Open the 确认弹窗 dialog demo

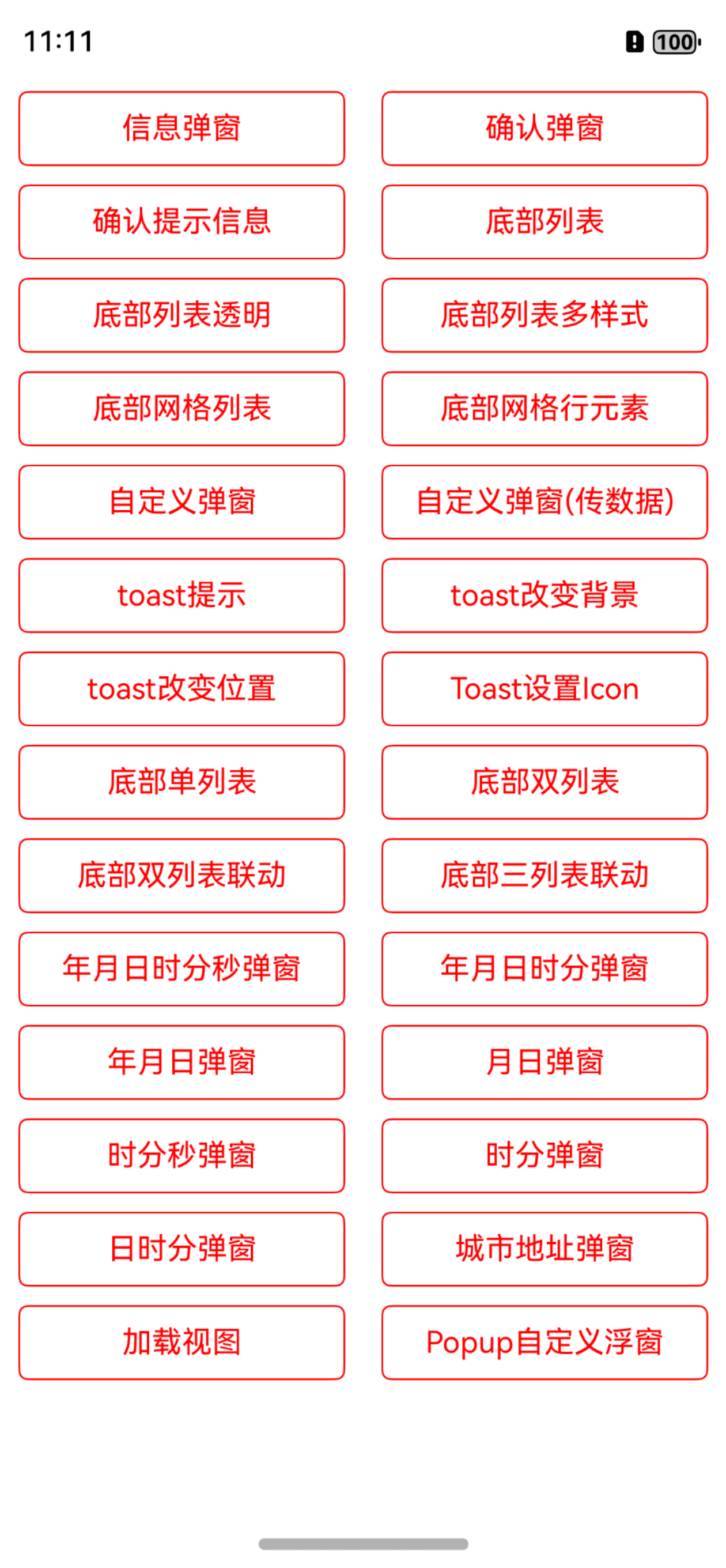[544, 129]
